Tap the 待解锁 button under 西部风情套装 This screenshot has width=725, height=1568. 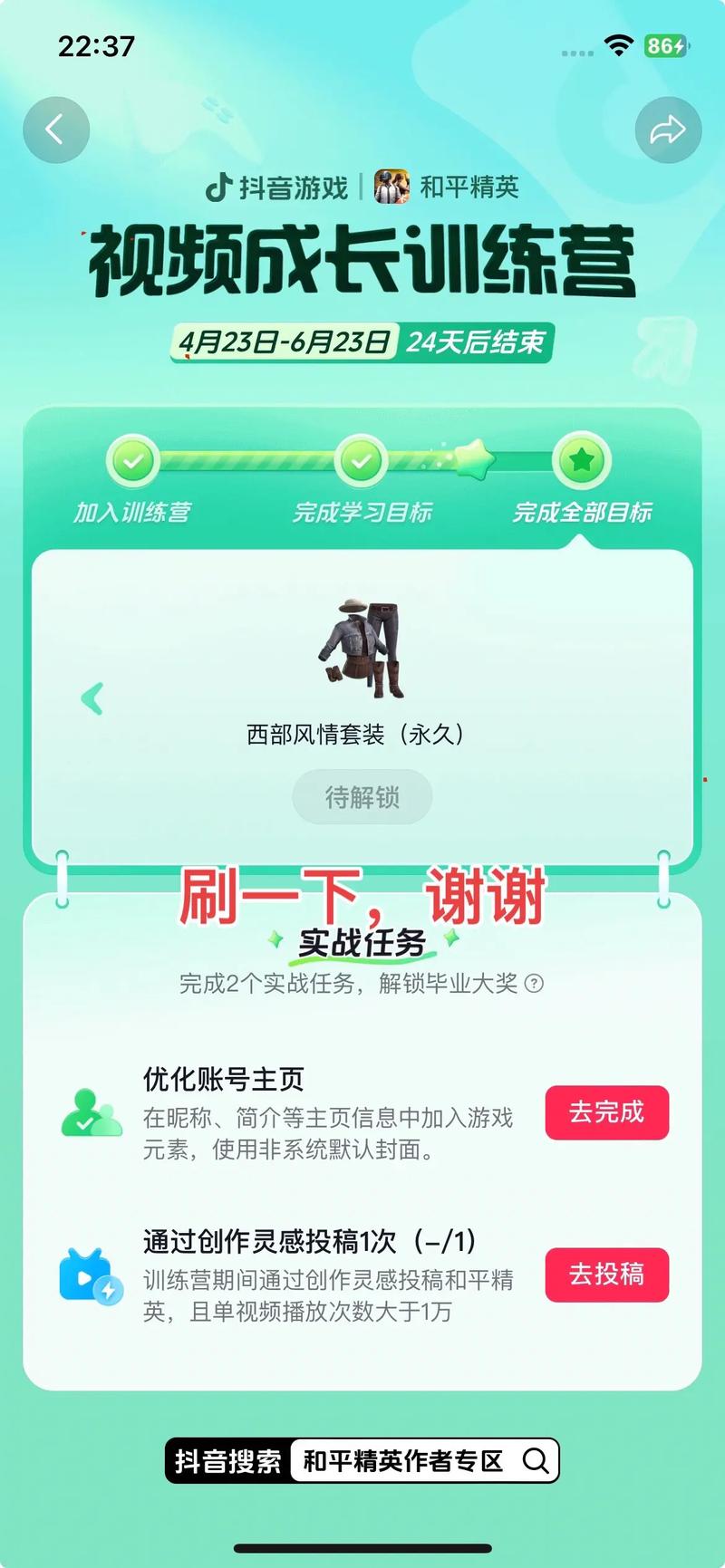click(x=362, y=797)
